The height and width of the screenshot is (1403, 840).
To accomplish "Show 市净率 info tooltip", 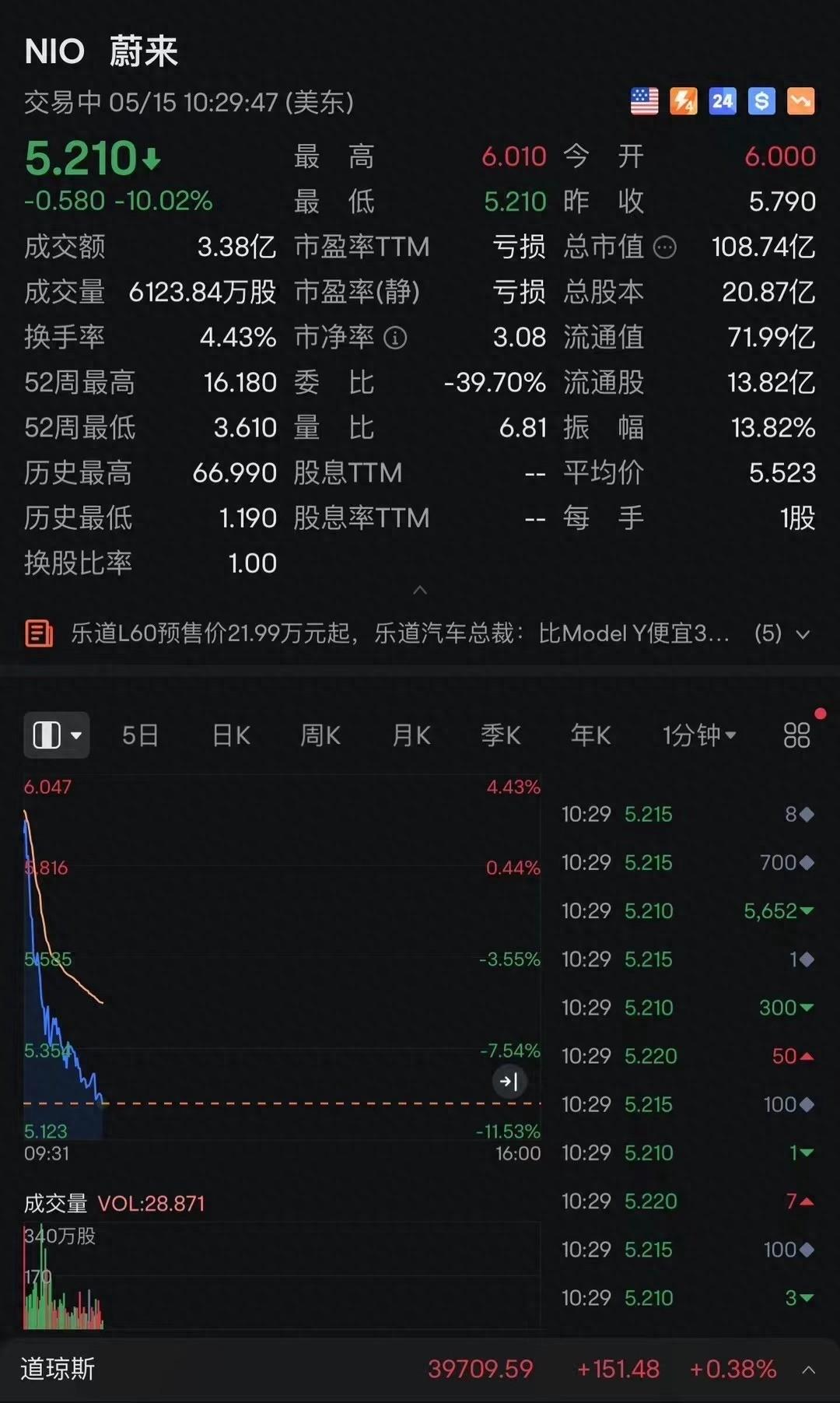I will click(395, 338).
